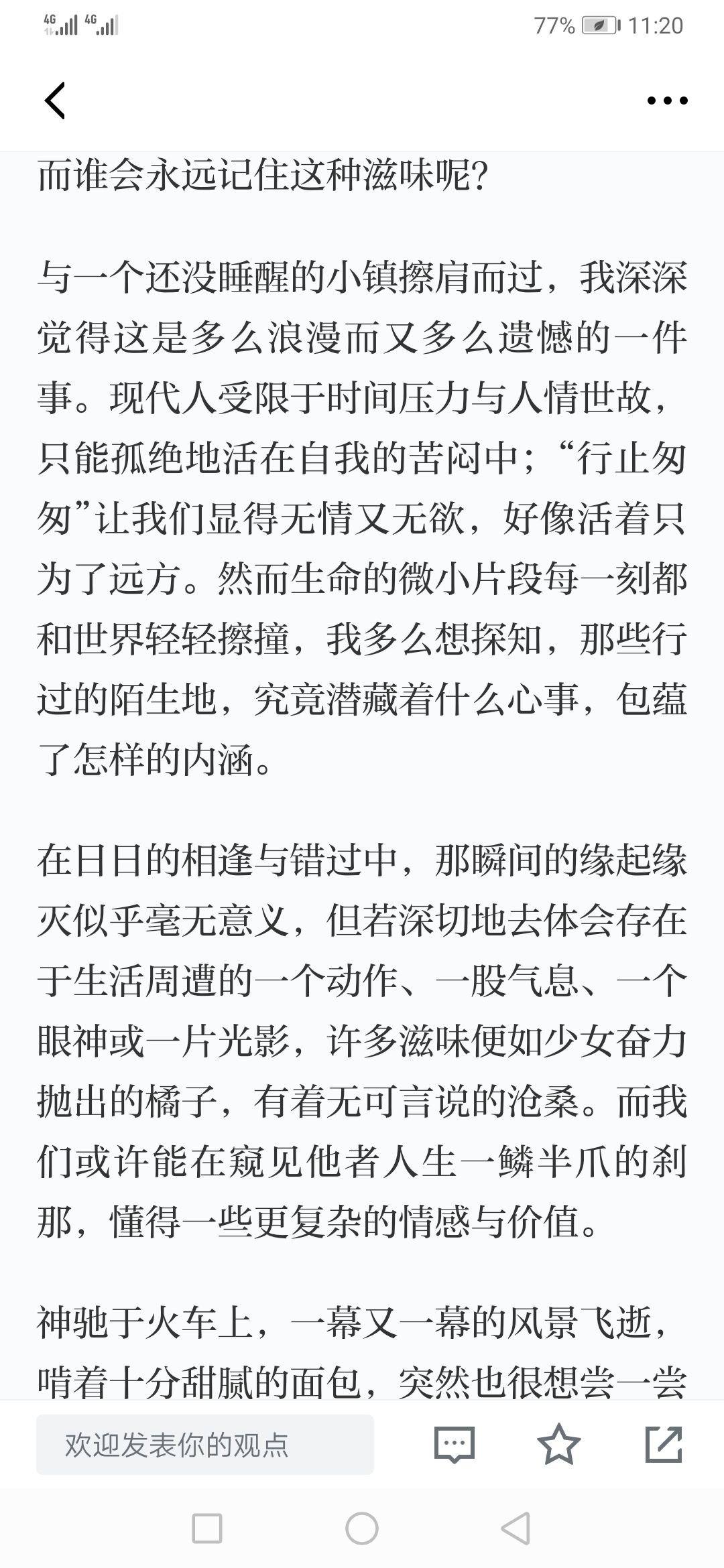Screen dimensions: 724x1568
Task: Go back using the top-left arrow
Action: pyautogui.click(x=55, y=101)
